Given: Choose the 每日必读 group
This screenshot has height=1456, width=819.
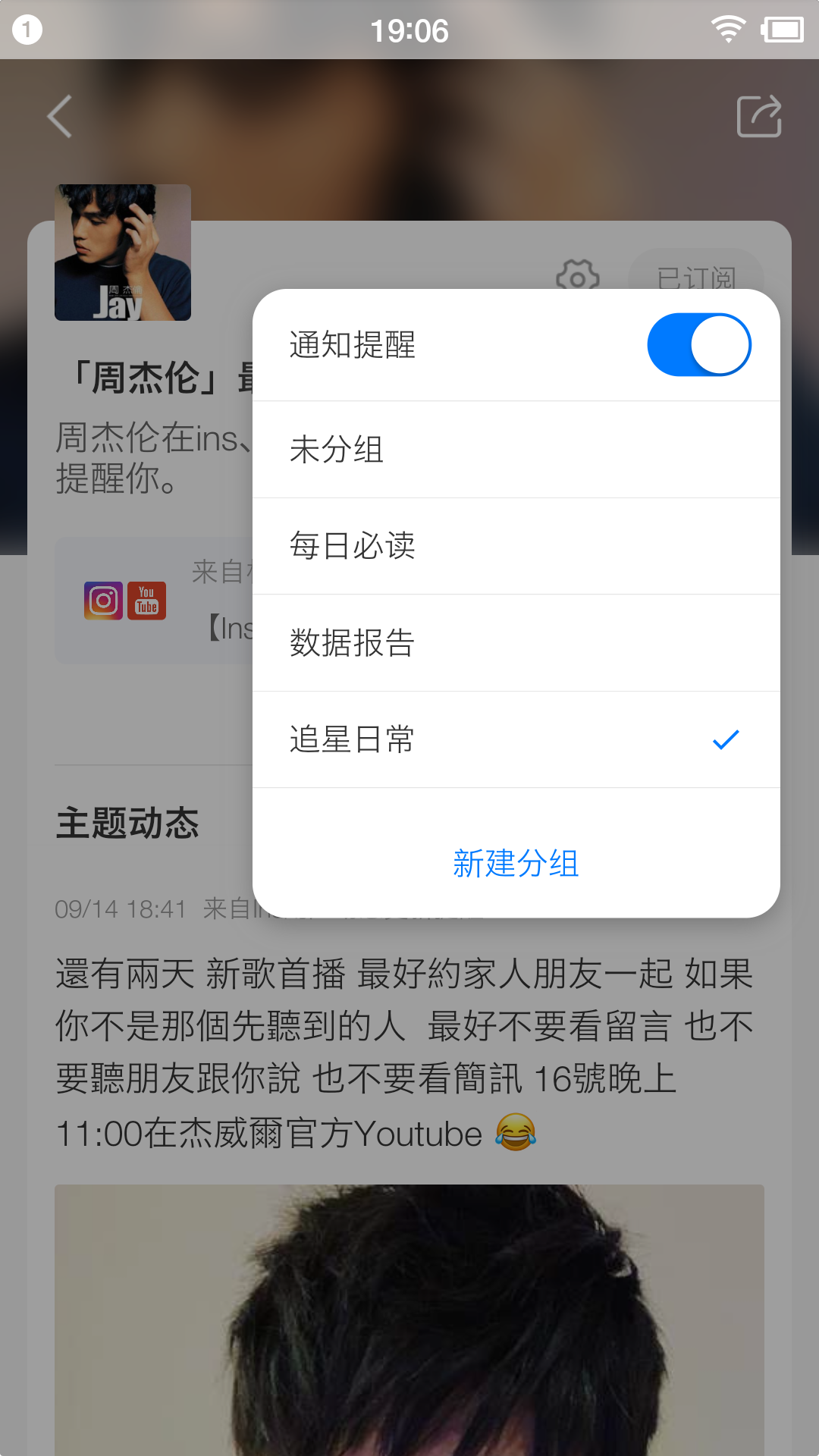Looking at the screenshot, I should click(516, 546).
